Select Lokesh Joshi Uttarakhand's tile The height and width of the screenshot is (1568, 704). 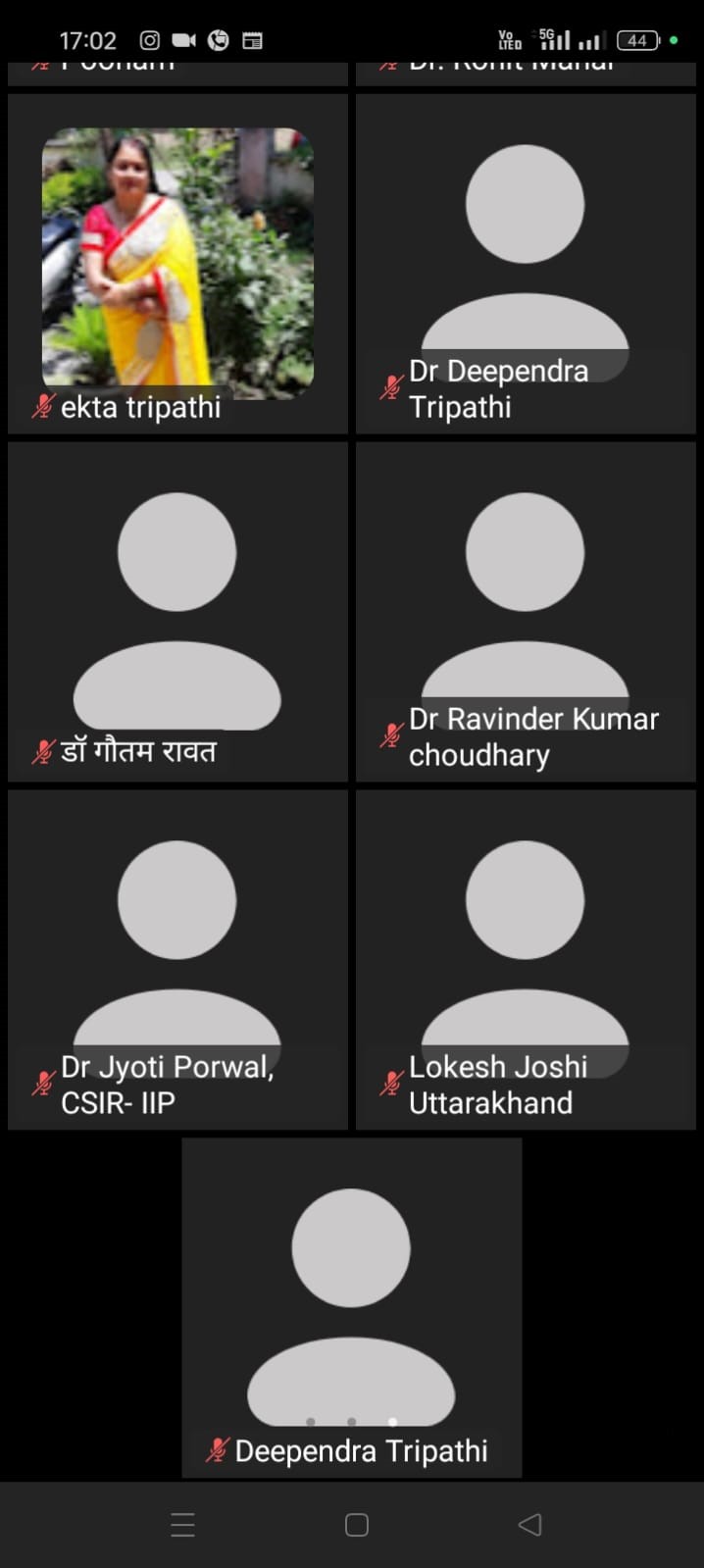526,959
